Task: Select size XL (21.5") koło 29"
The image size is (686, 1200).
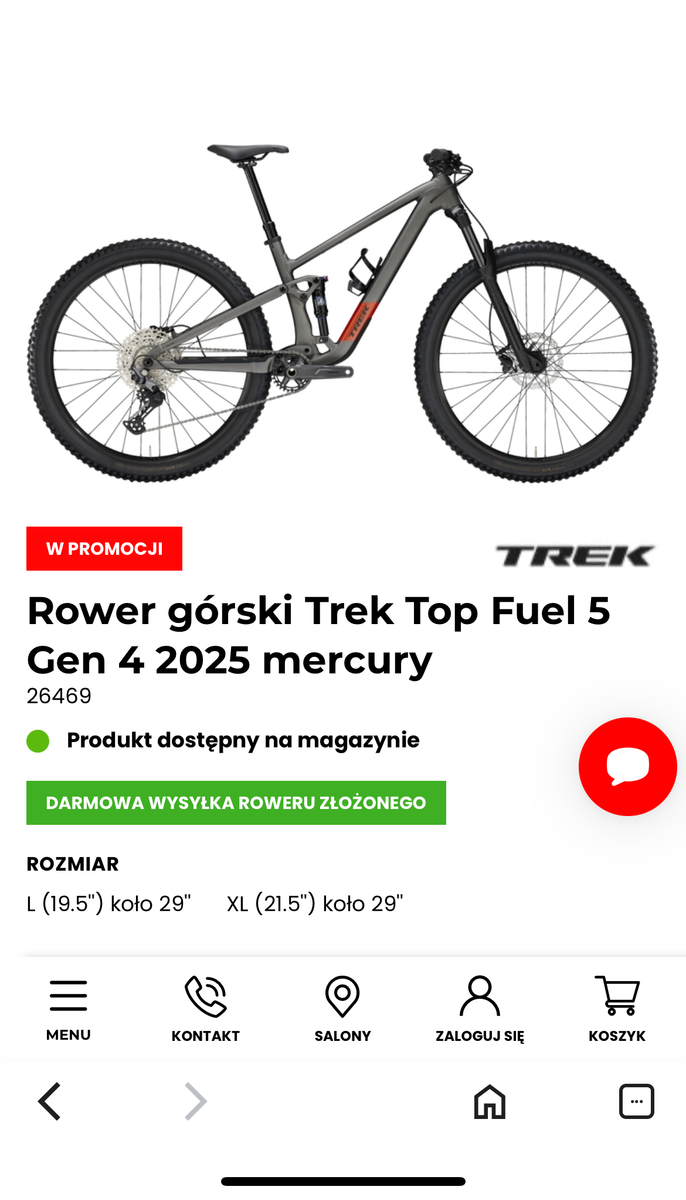Action: point(314,904)
